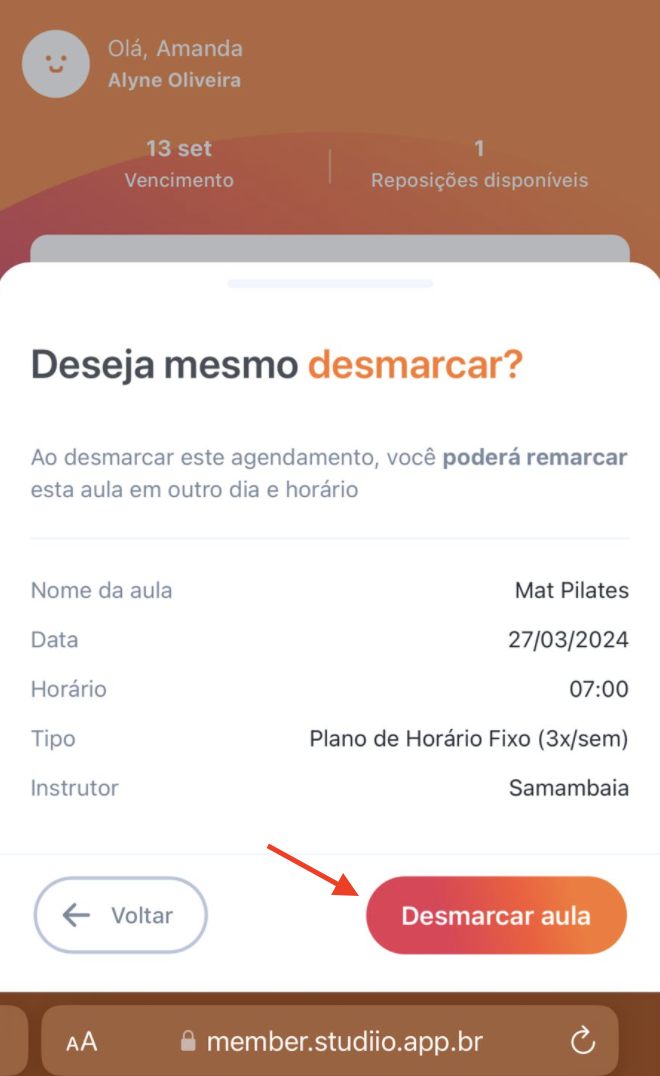The width and height of the screenshot is (660, 1076).
Task: Confirm with Desmarcar aula button
Action: 496,915
